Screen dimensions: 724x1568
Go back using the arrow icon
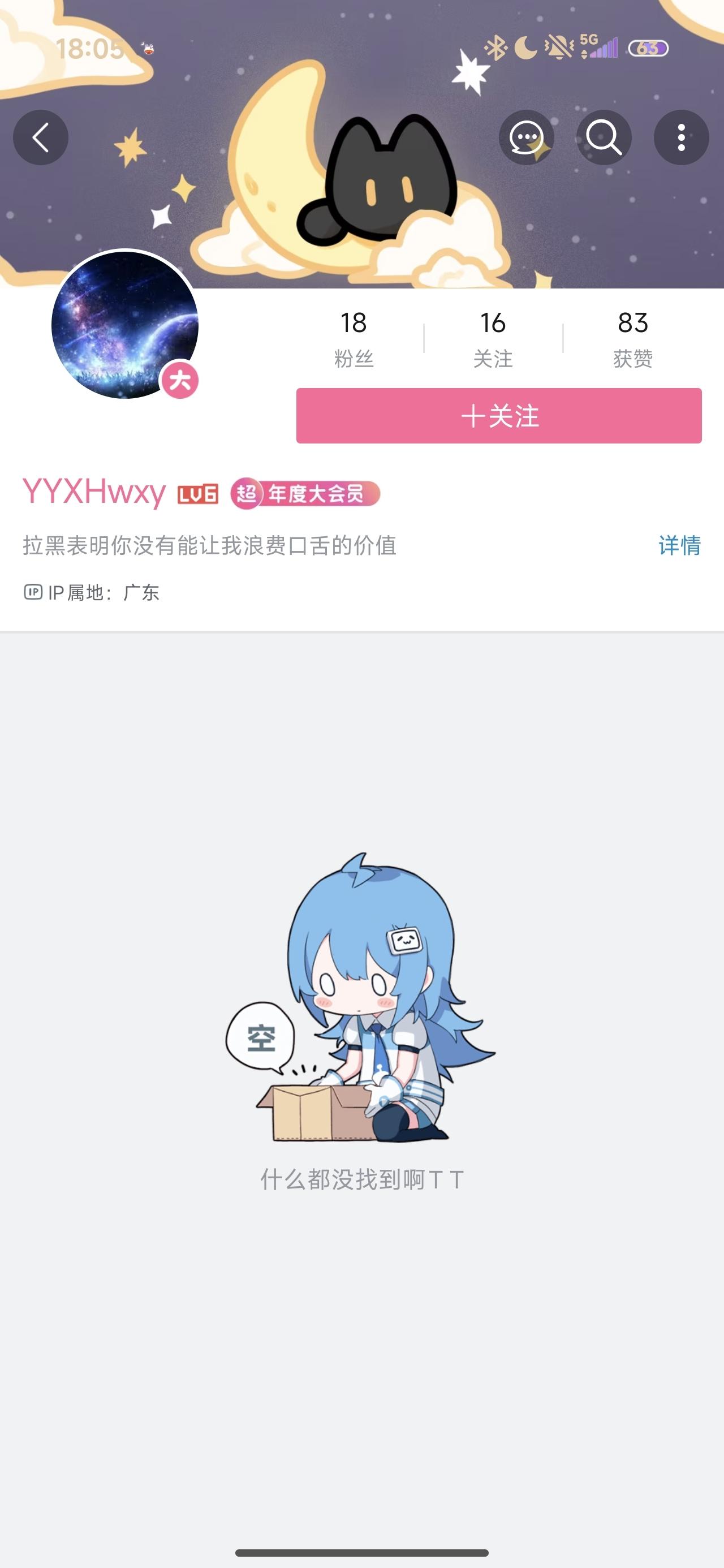point(41,137)
